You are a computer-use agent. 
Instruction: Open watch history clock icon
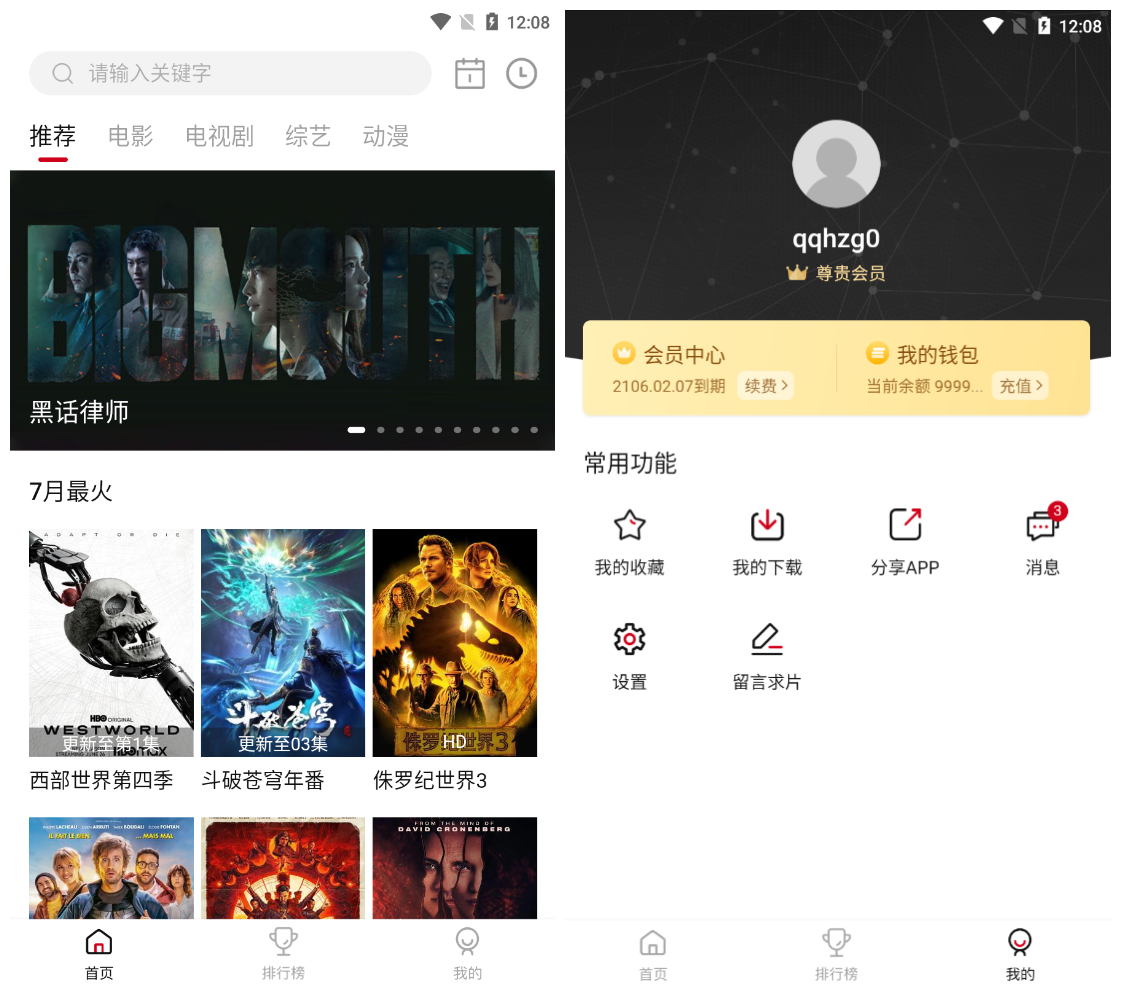tap(521, 73)
